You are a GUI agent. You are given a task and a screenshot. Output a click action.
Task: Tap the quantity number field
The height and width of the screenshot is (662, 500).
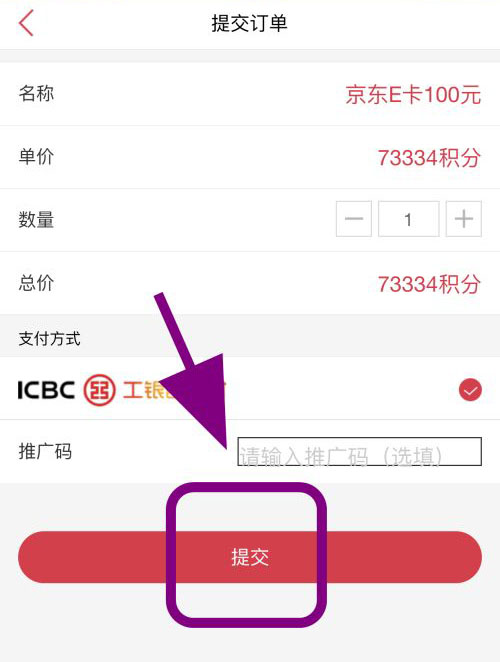(x=408, y=219)
